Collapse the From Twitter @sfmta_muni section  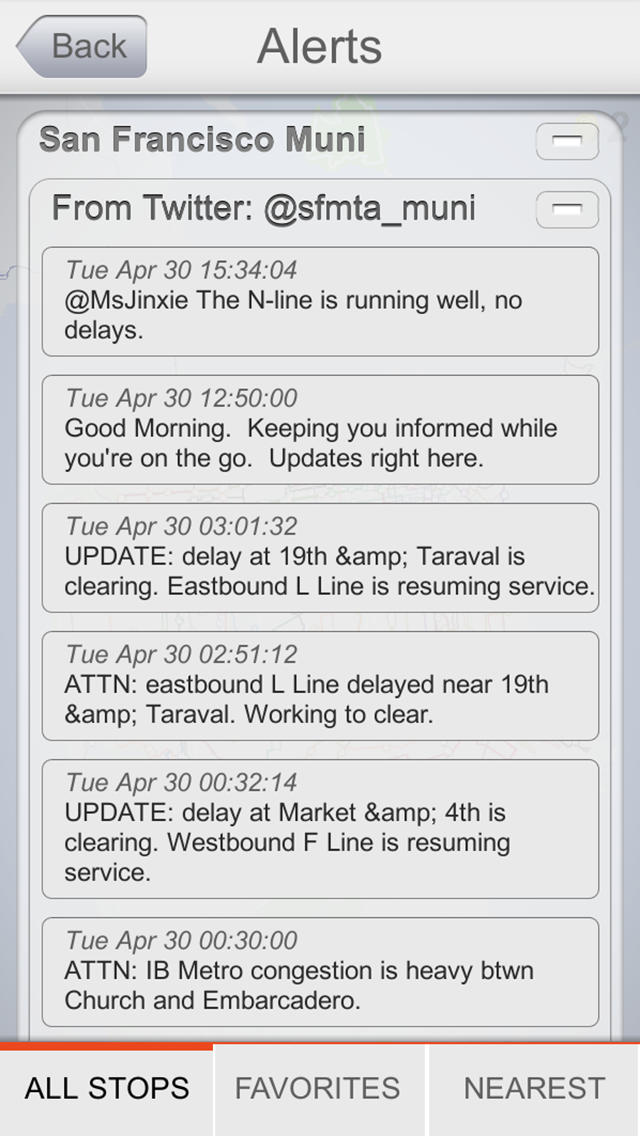(567, 209)
